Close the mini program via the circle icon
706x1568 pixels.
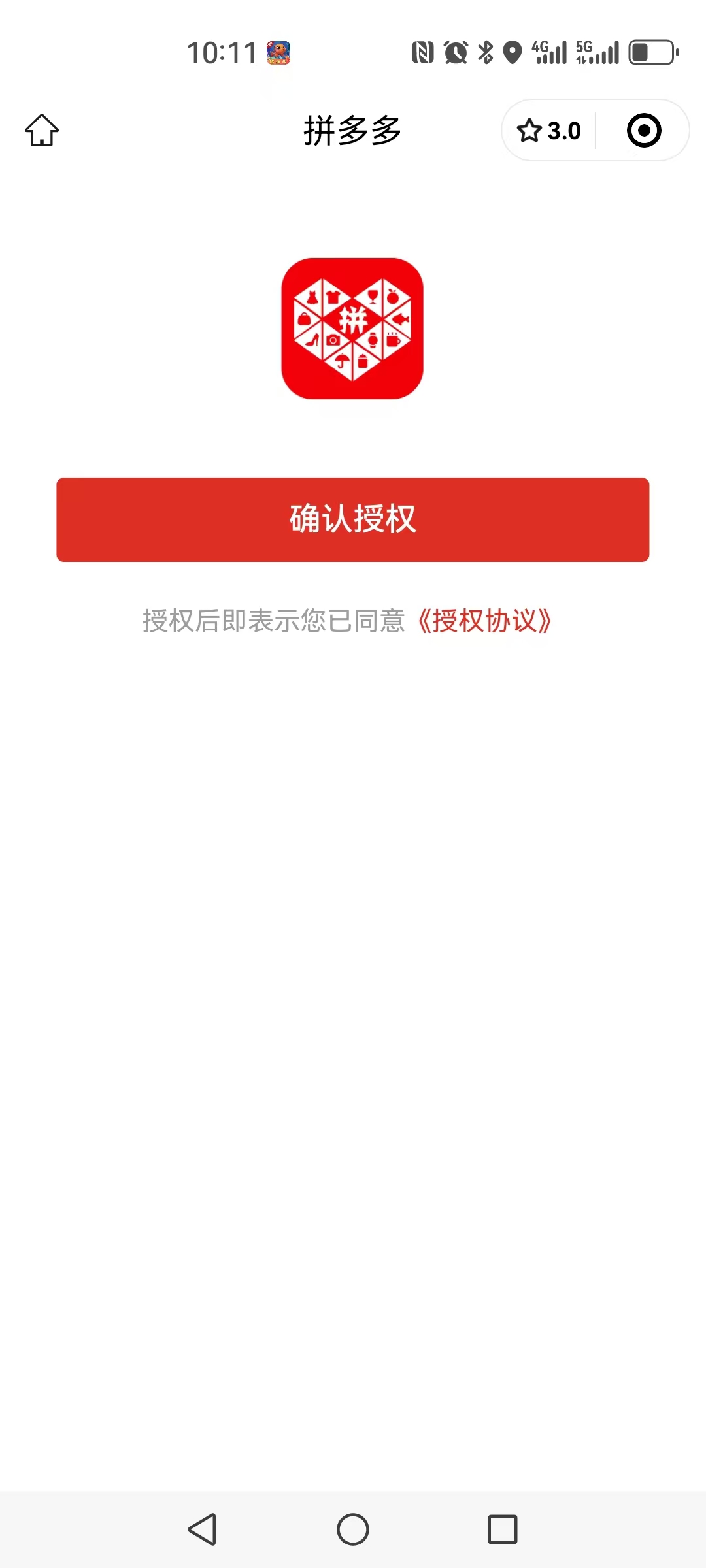644,131
